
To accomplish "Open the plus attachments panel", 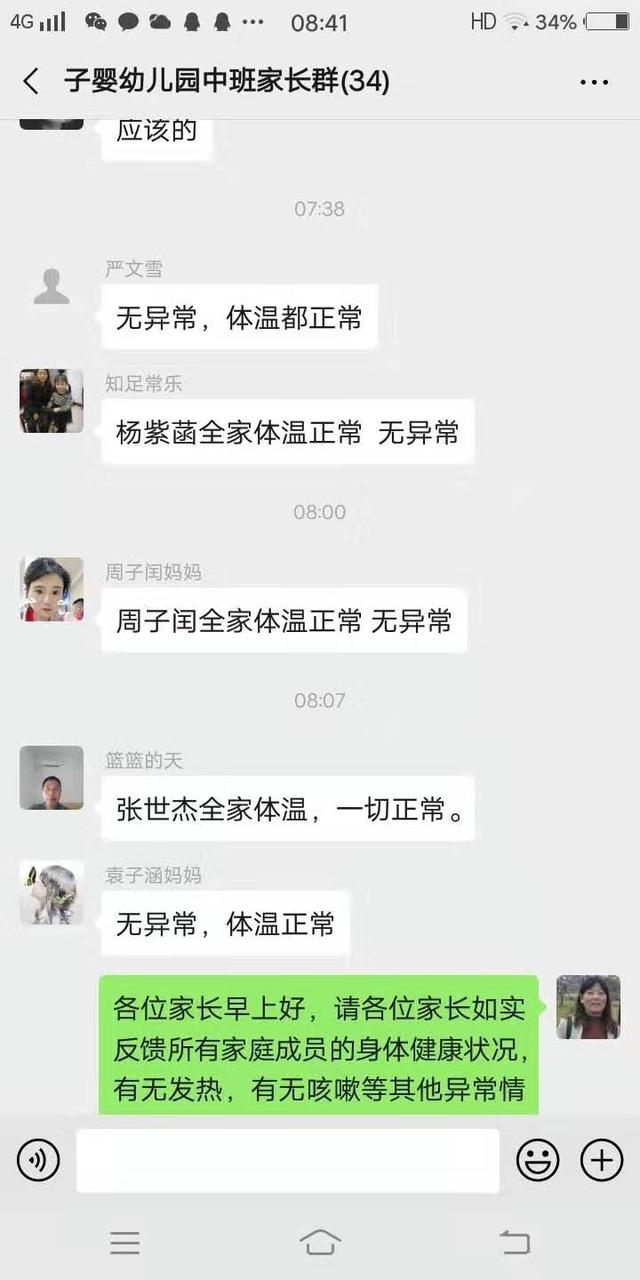I will [x=602, y=1160].
